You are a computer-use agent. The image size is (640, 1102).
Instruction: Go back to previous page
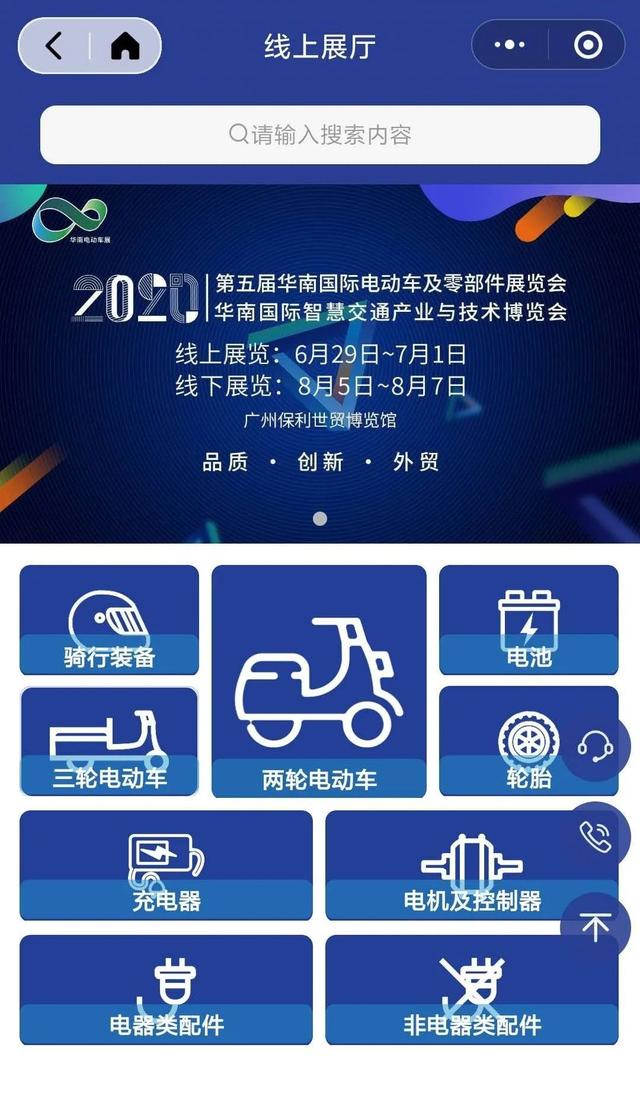[54, 46]
